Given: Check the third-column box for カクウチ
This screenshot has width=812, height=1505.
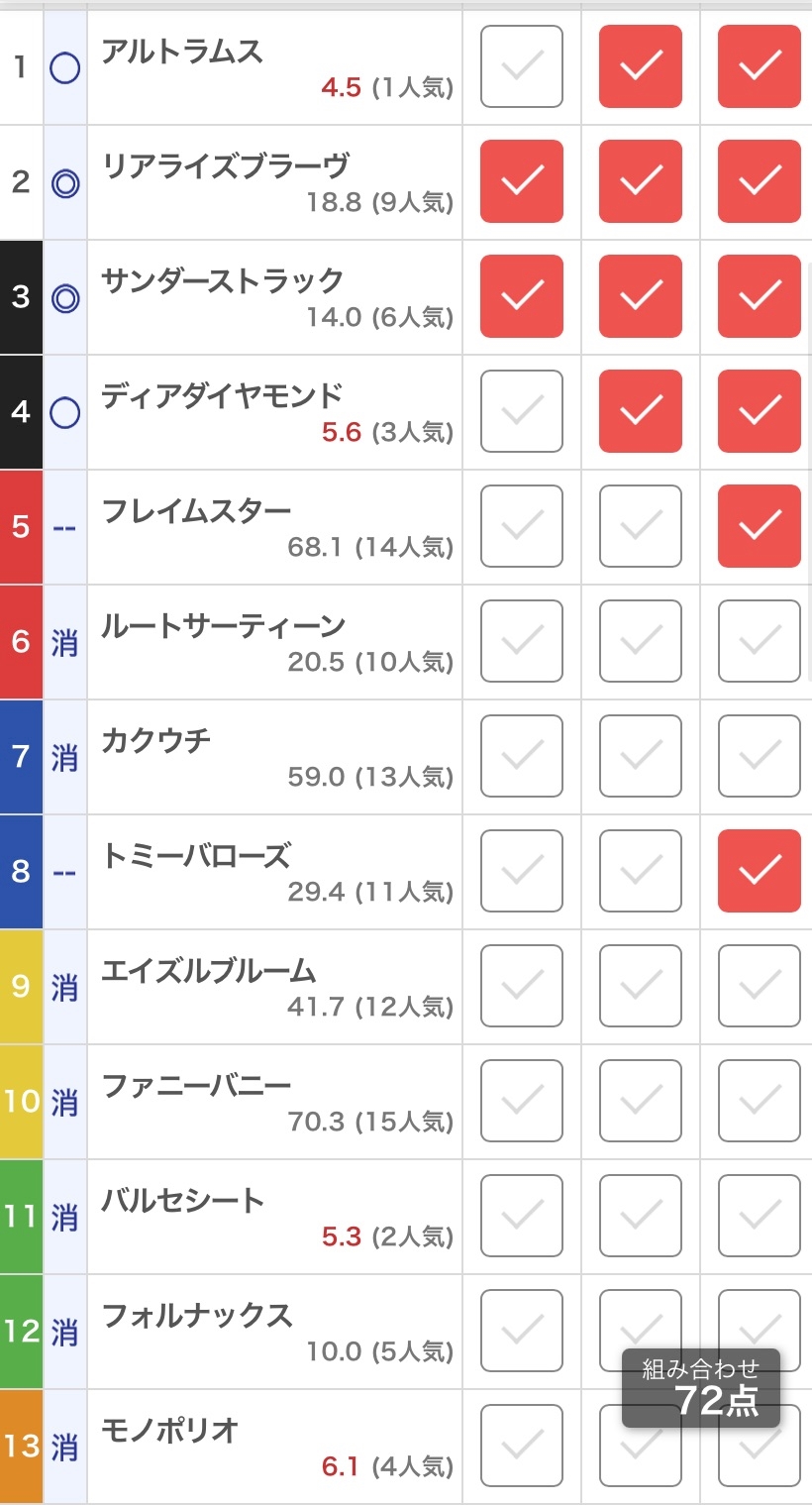Looking at the screenshot, I should pyautogui.click(x=760, y=756).
